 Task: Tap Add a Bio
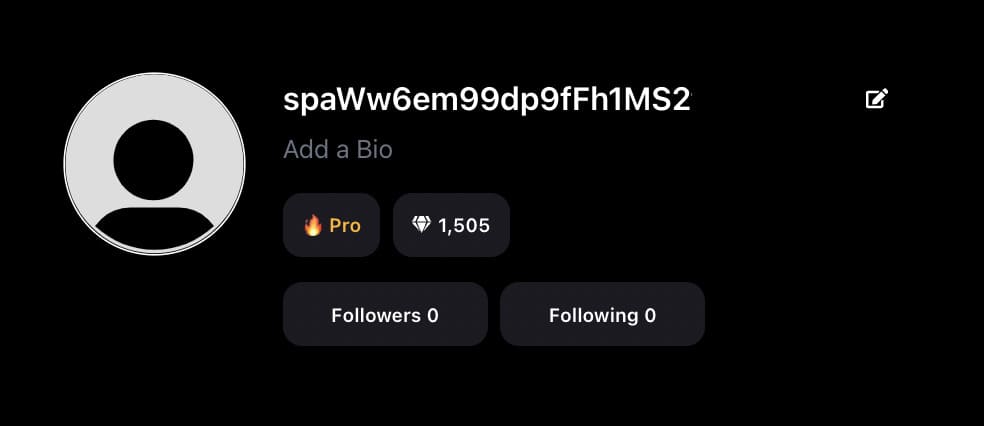click(x=338, y=150)
